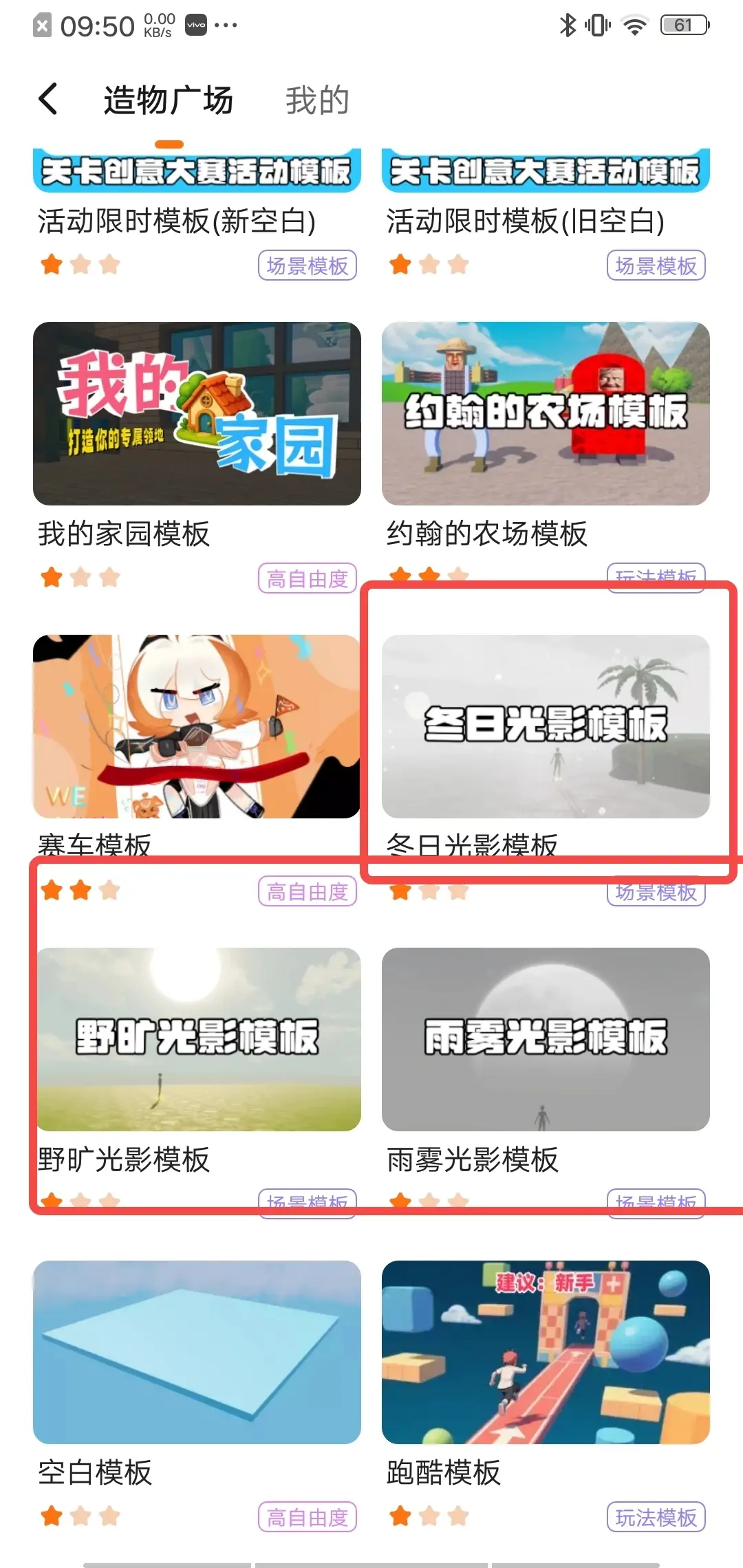The width and height of the screenshot is (743, 1568).
Task: Open the 约翰的农场模板 card
Action: click(546, 414)
